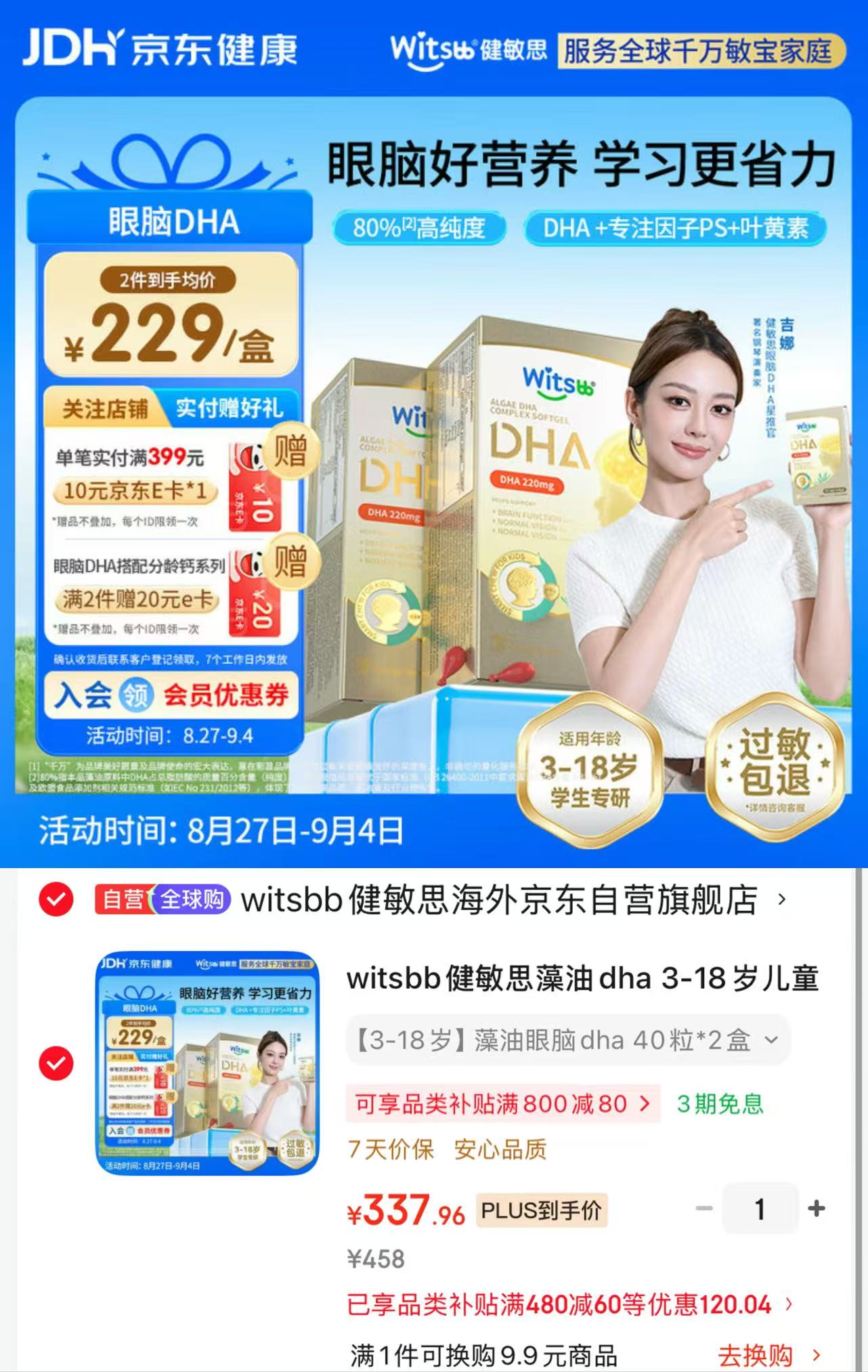Deselect the witsbb DHA item checkbox
868x1372 pixels.
coord(56,1063)
